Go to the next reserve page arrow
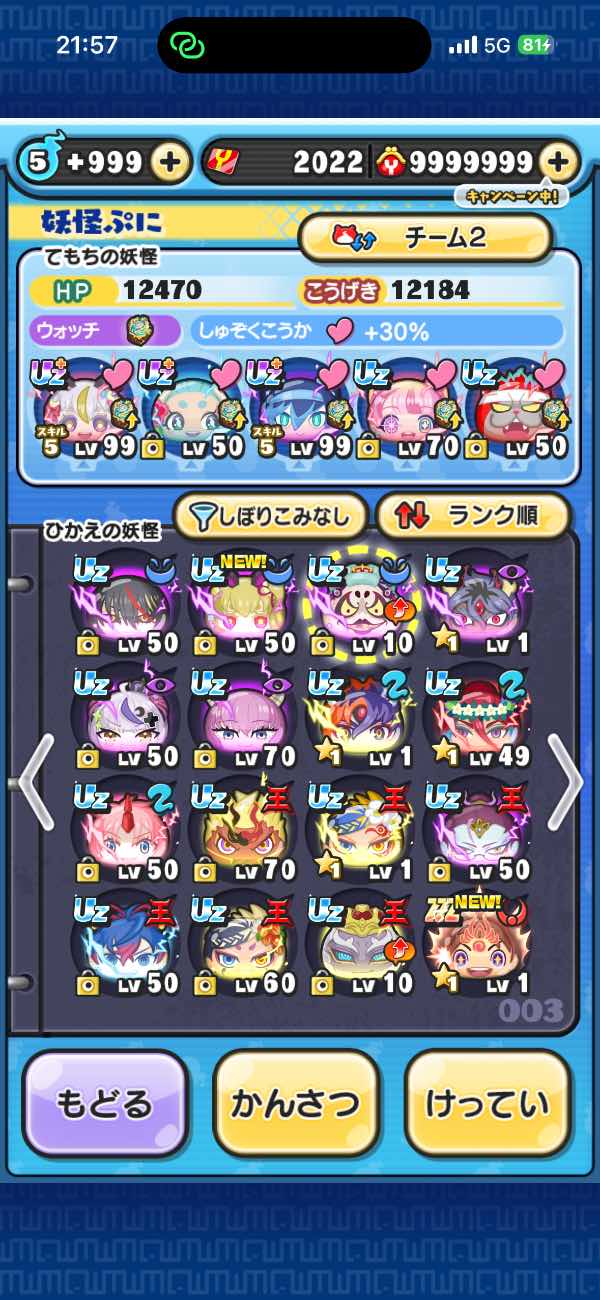 coord(563,780)
